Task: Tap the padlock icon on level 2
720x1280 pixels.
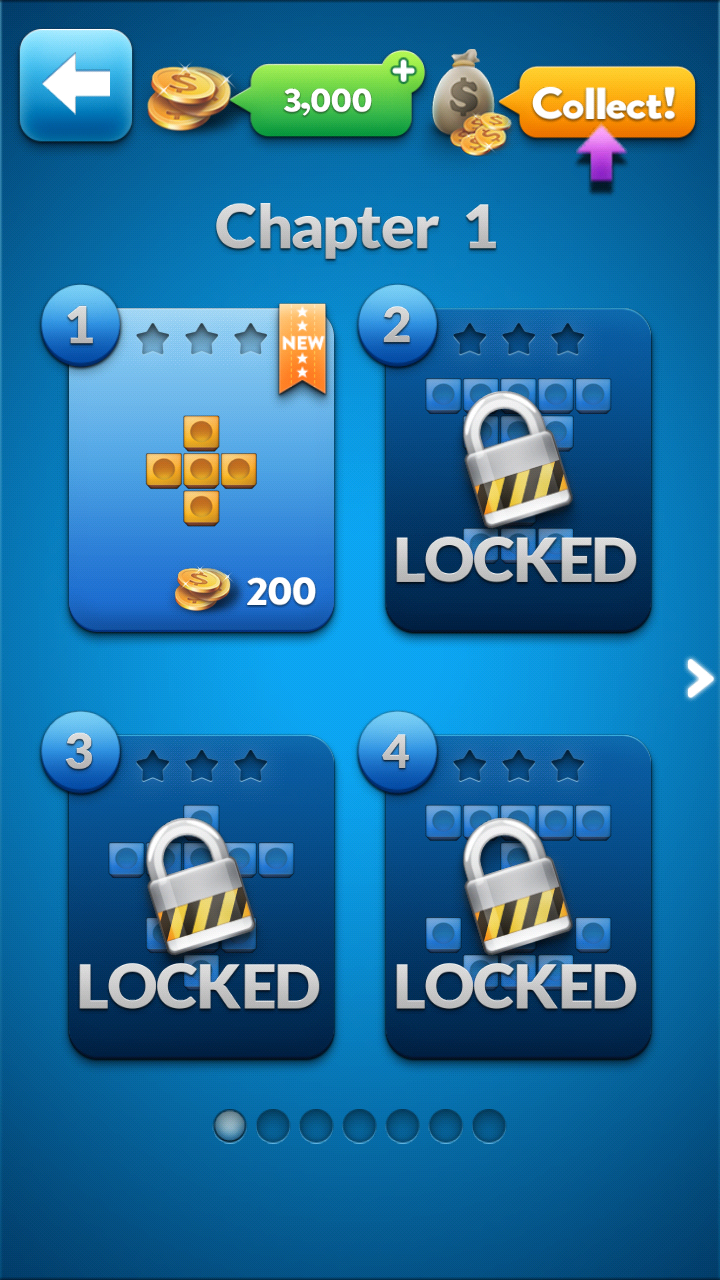Action: click(517, 460)
